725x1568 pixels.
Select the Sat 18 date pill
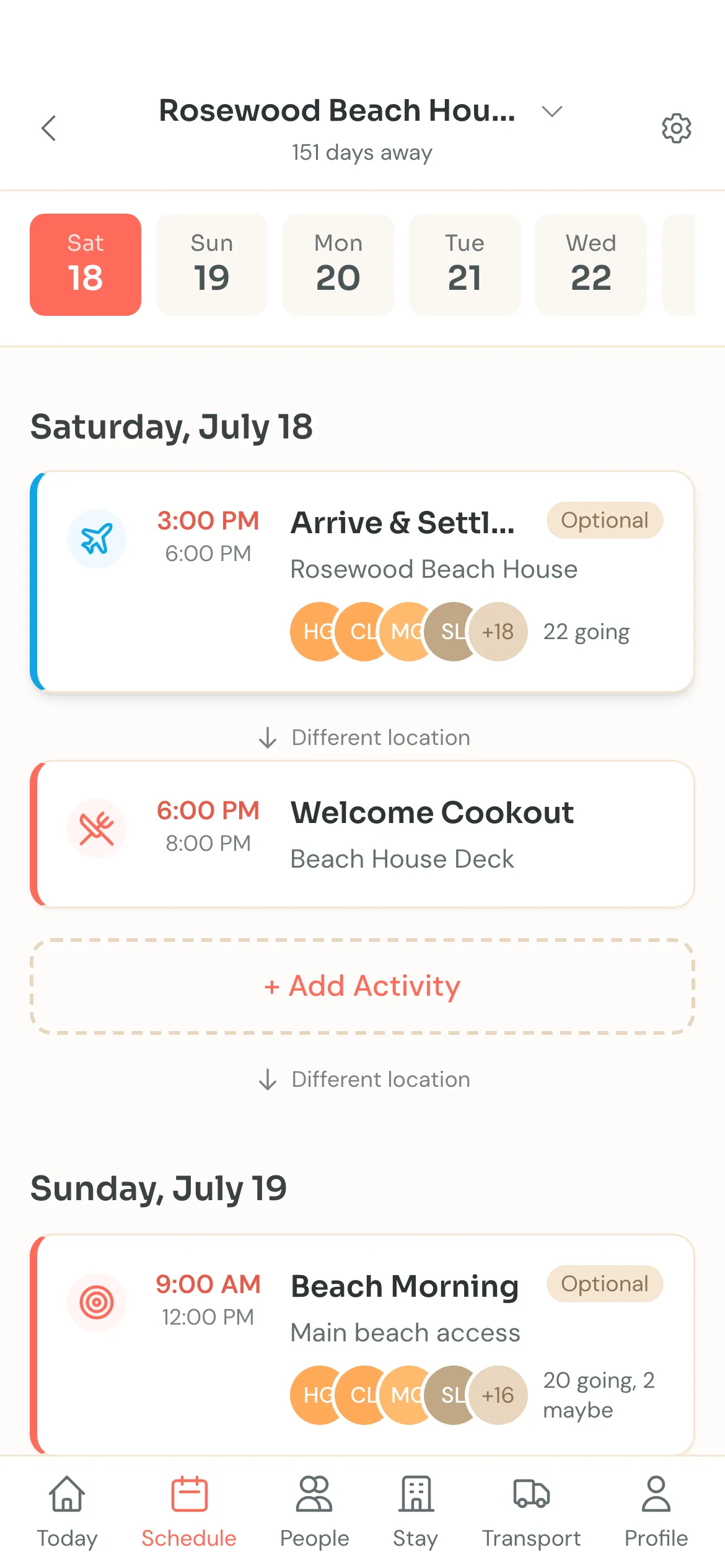85,262
